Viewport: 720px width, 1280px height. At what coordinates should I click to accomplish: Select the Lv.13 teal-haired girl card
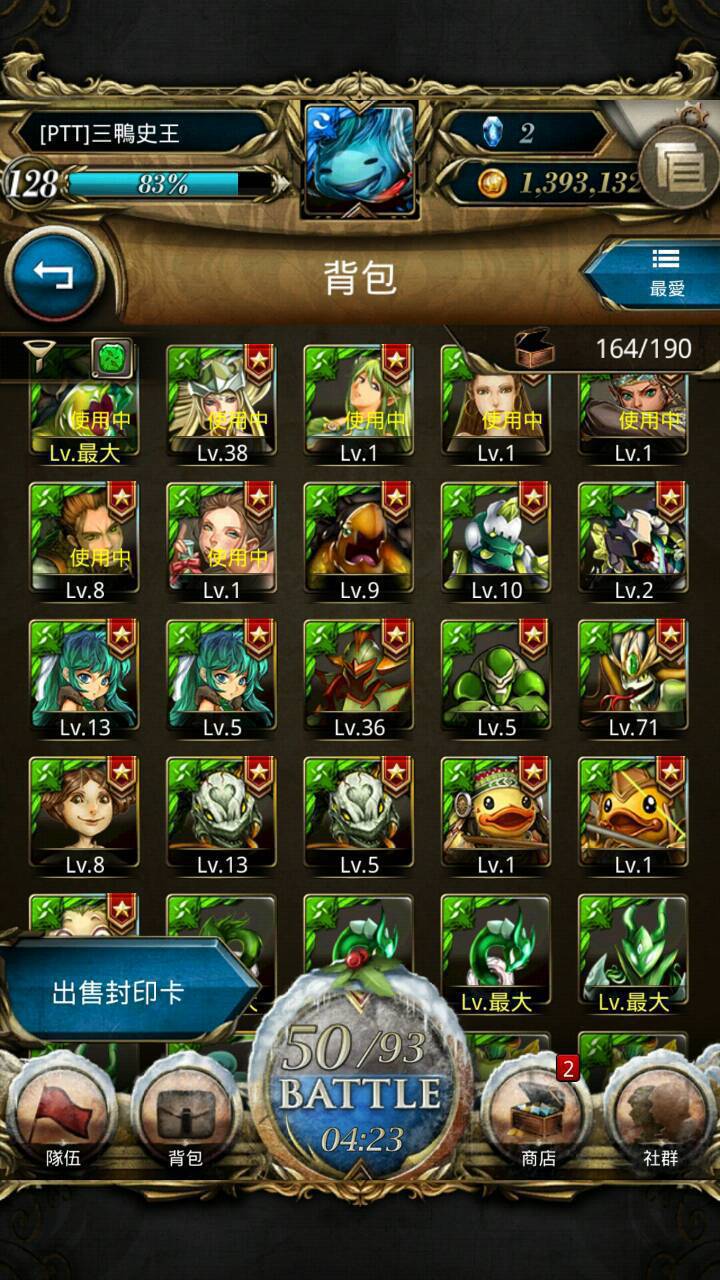tap(84, 679)
